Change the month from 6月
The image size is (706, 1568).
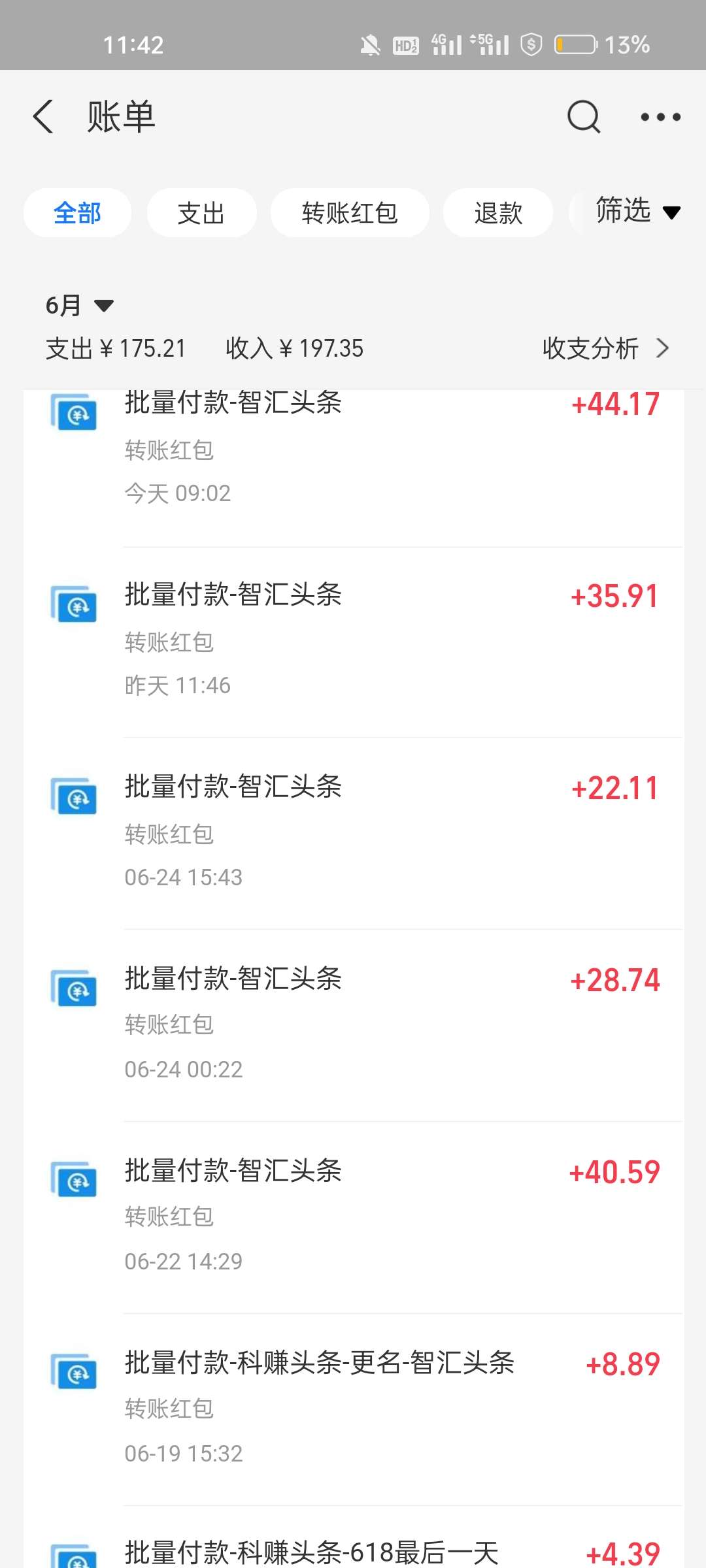pos(78,305)
